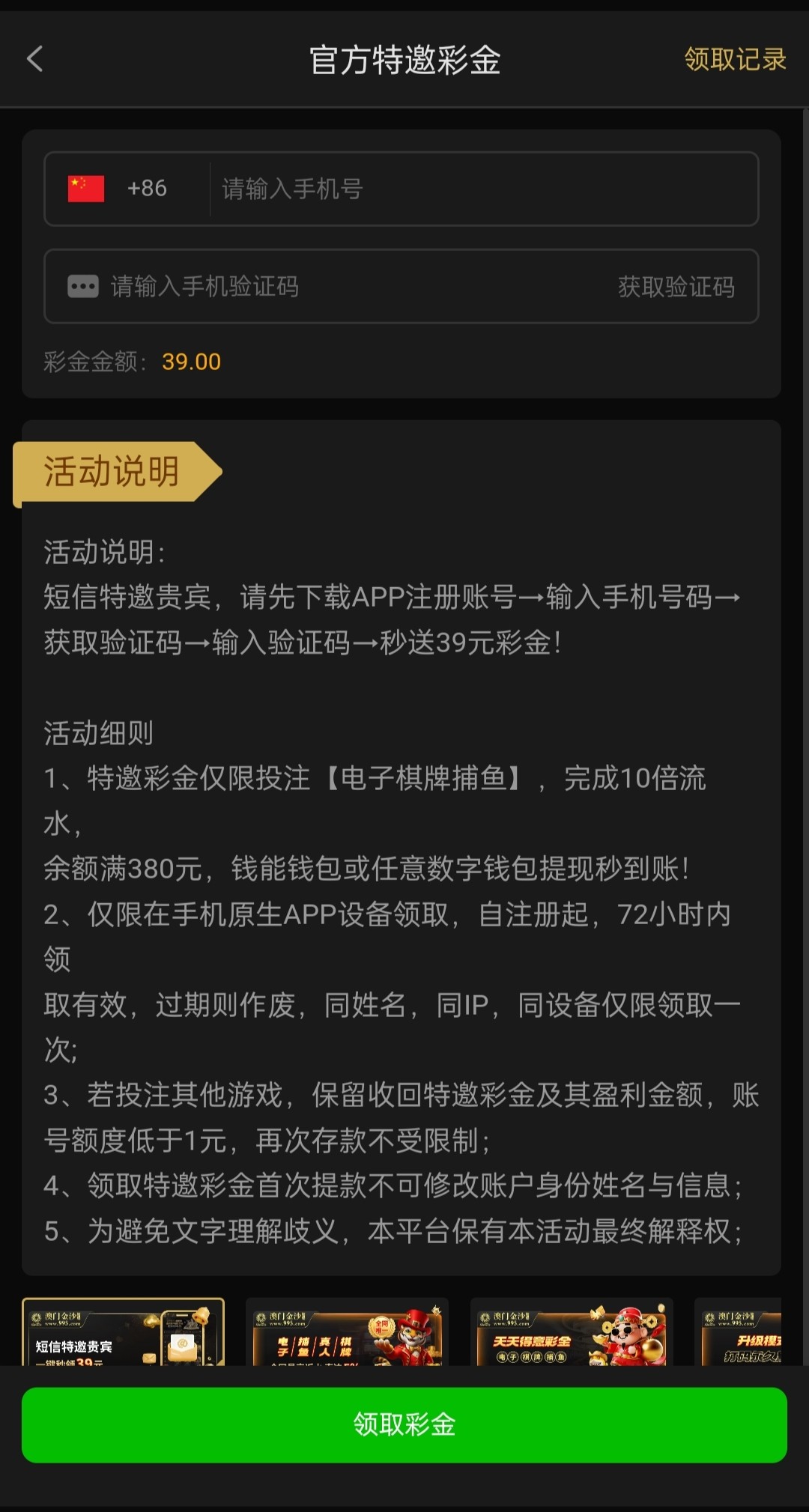Select the +86 country code picker
This screenshot has height=1512, width=809.
(x=120, y=189)
